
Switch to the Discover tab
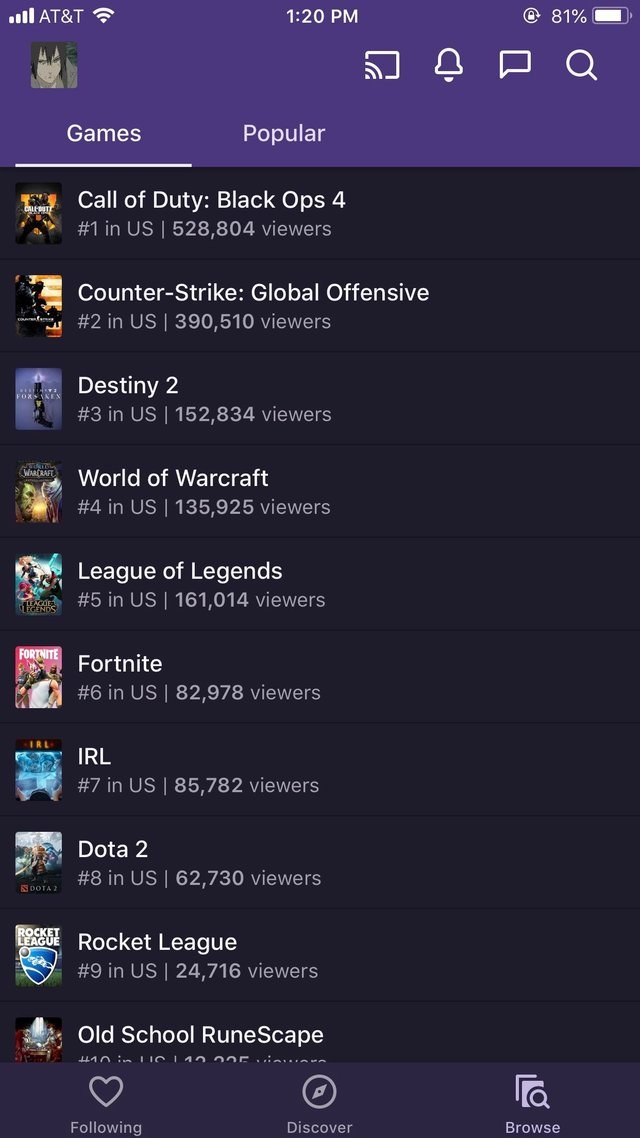(x=319, y=1104)
